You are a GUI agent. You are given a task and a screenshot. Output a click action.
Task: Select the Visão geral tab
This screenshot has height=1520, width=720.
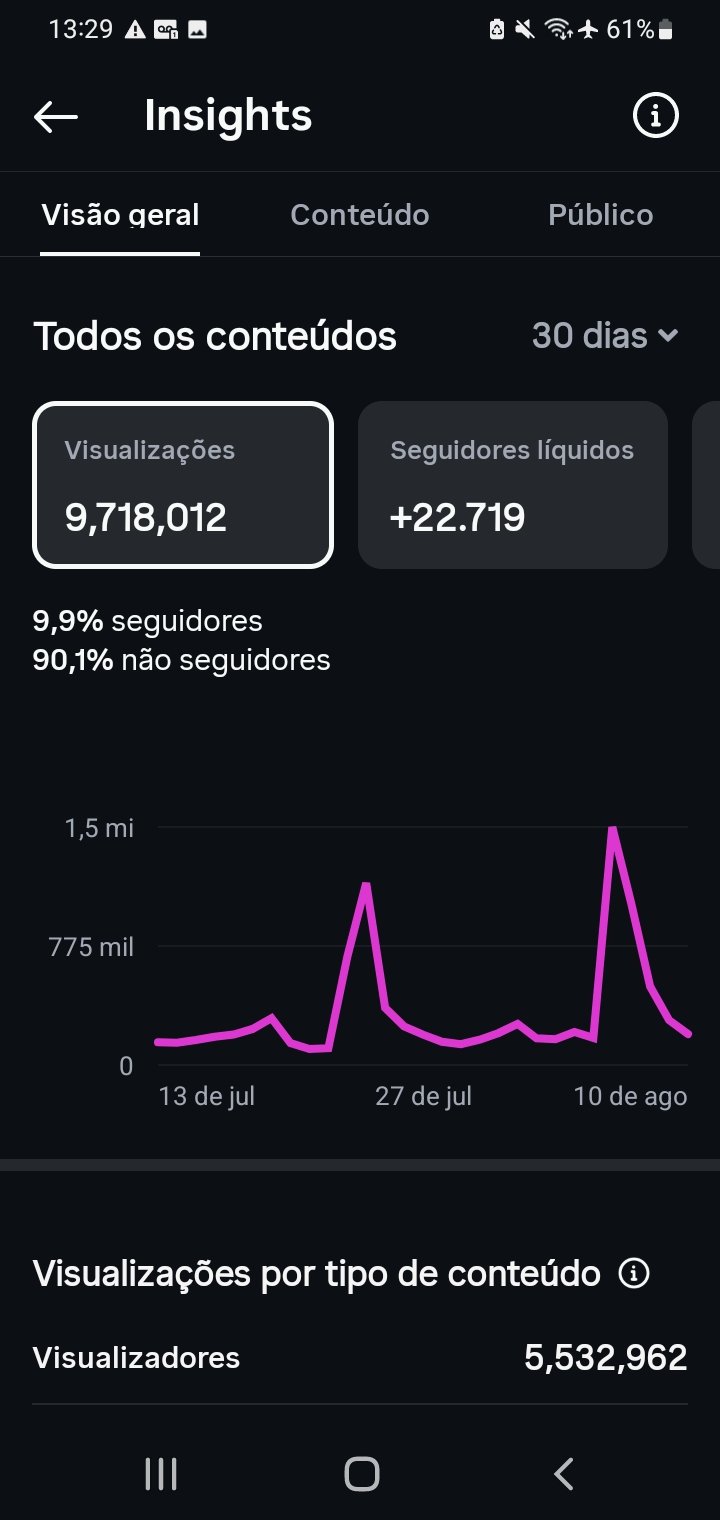[x=120, y=215]
